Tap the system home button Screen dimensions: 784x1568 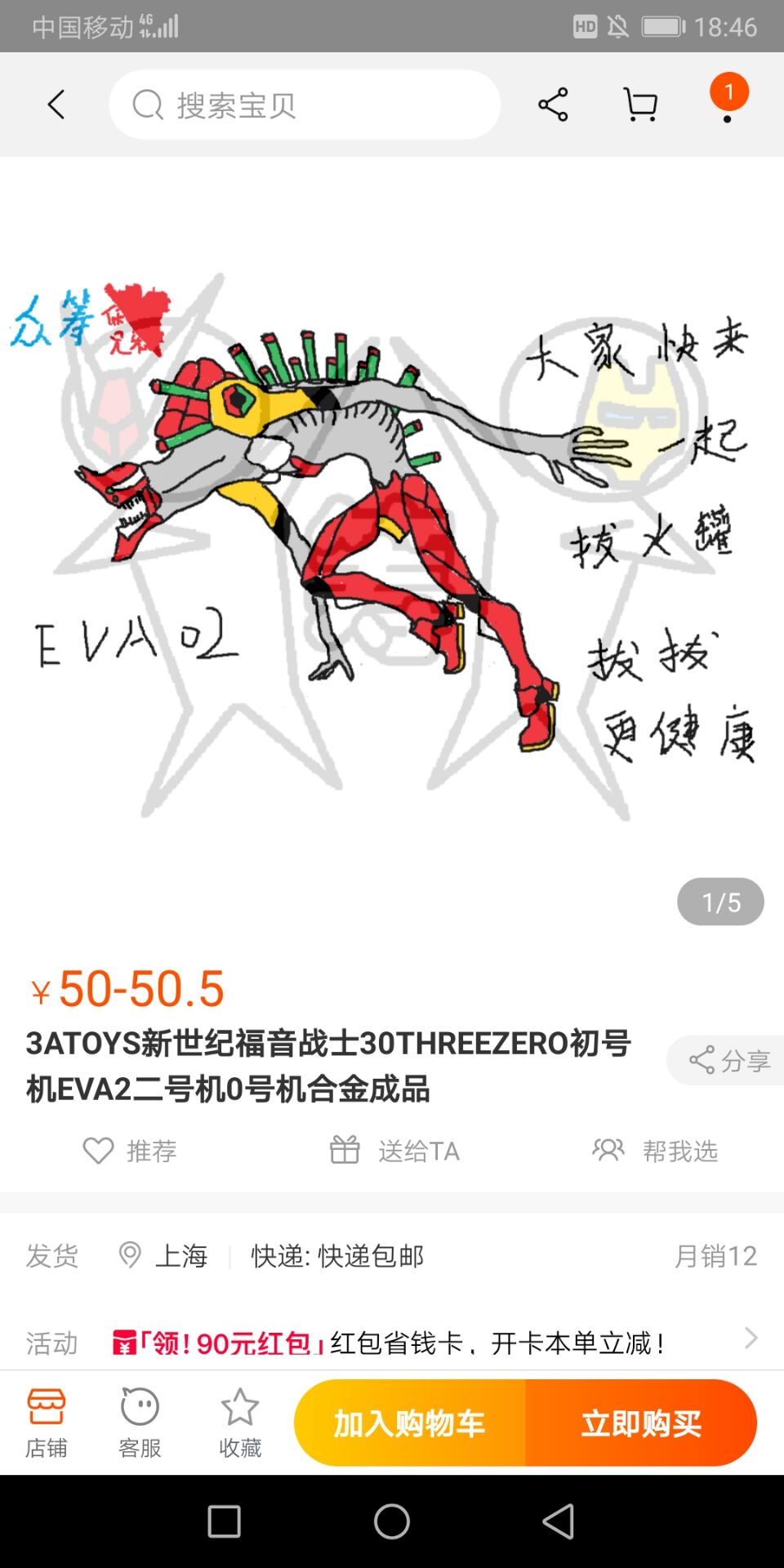click(x=392, y=1521)
